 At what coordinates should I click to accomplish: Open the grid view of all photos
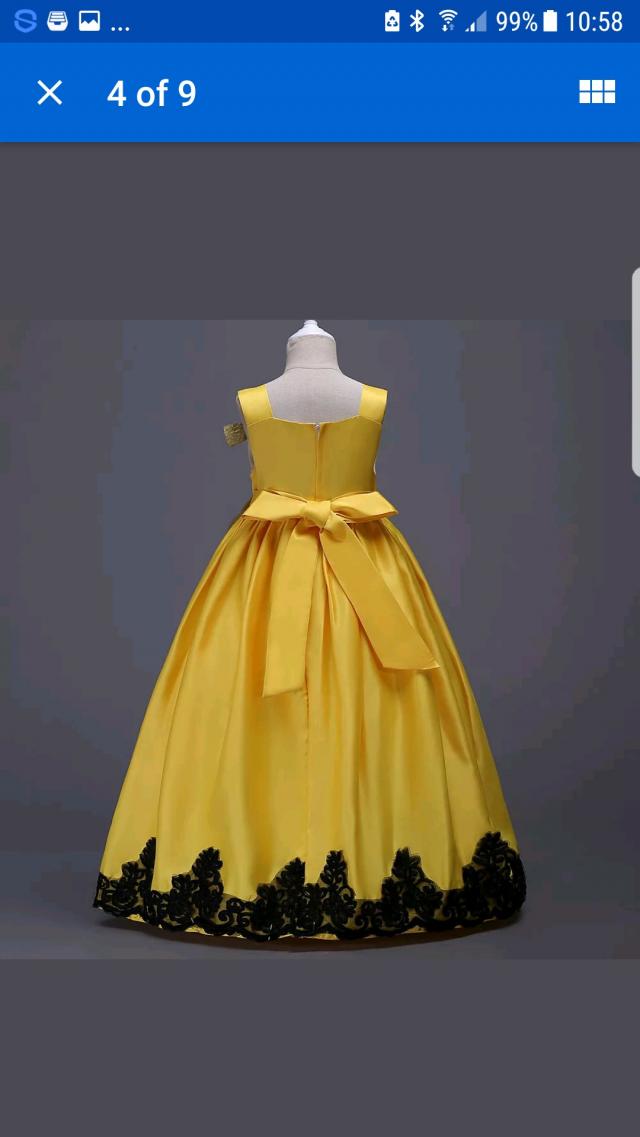pyautogui.click(x=597, y=93)
